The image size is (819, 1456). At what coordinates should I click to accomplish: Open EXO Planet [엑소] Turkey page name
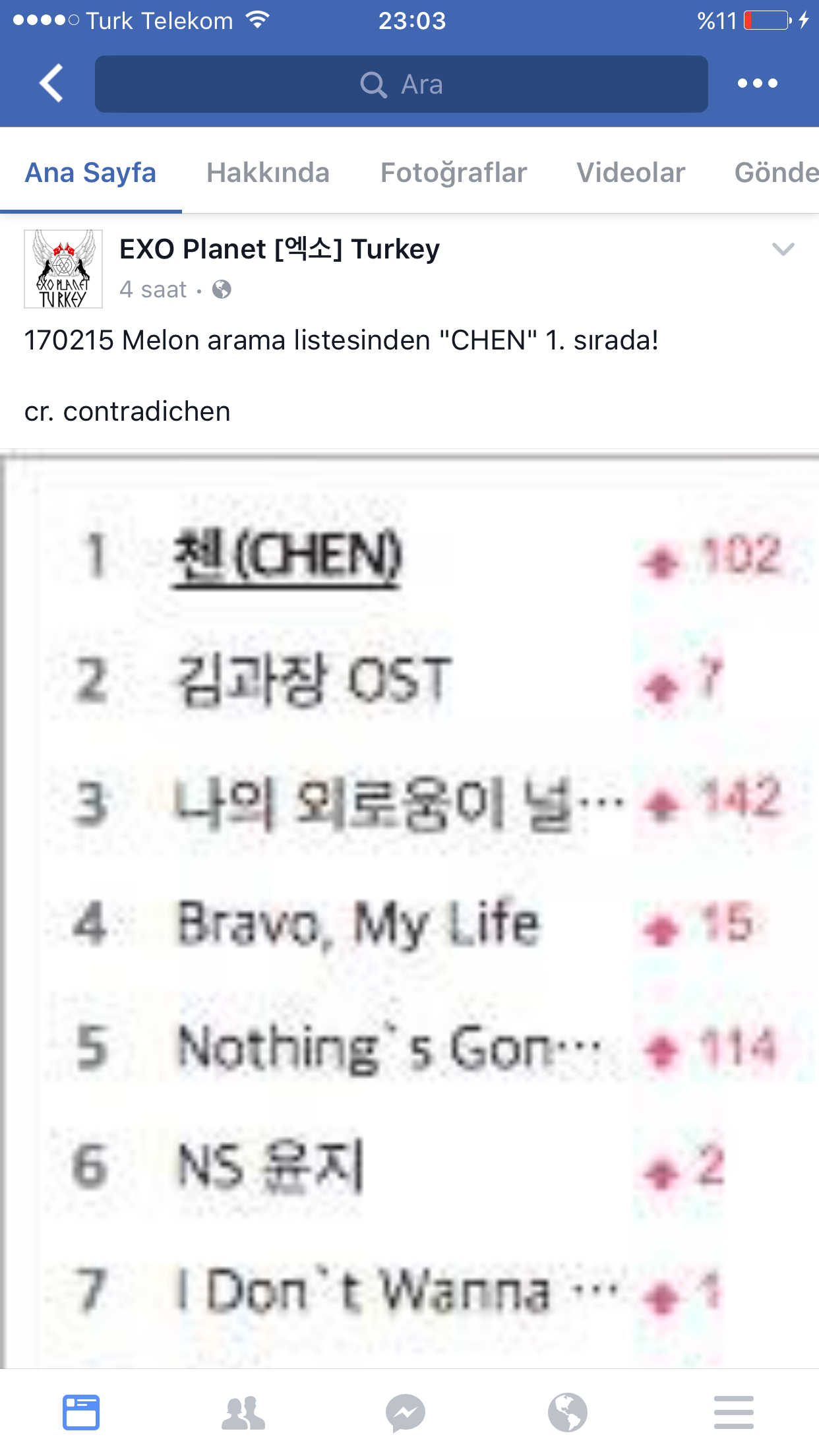pos(279,249)
